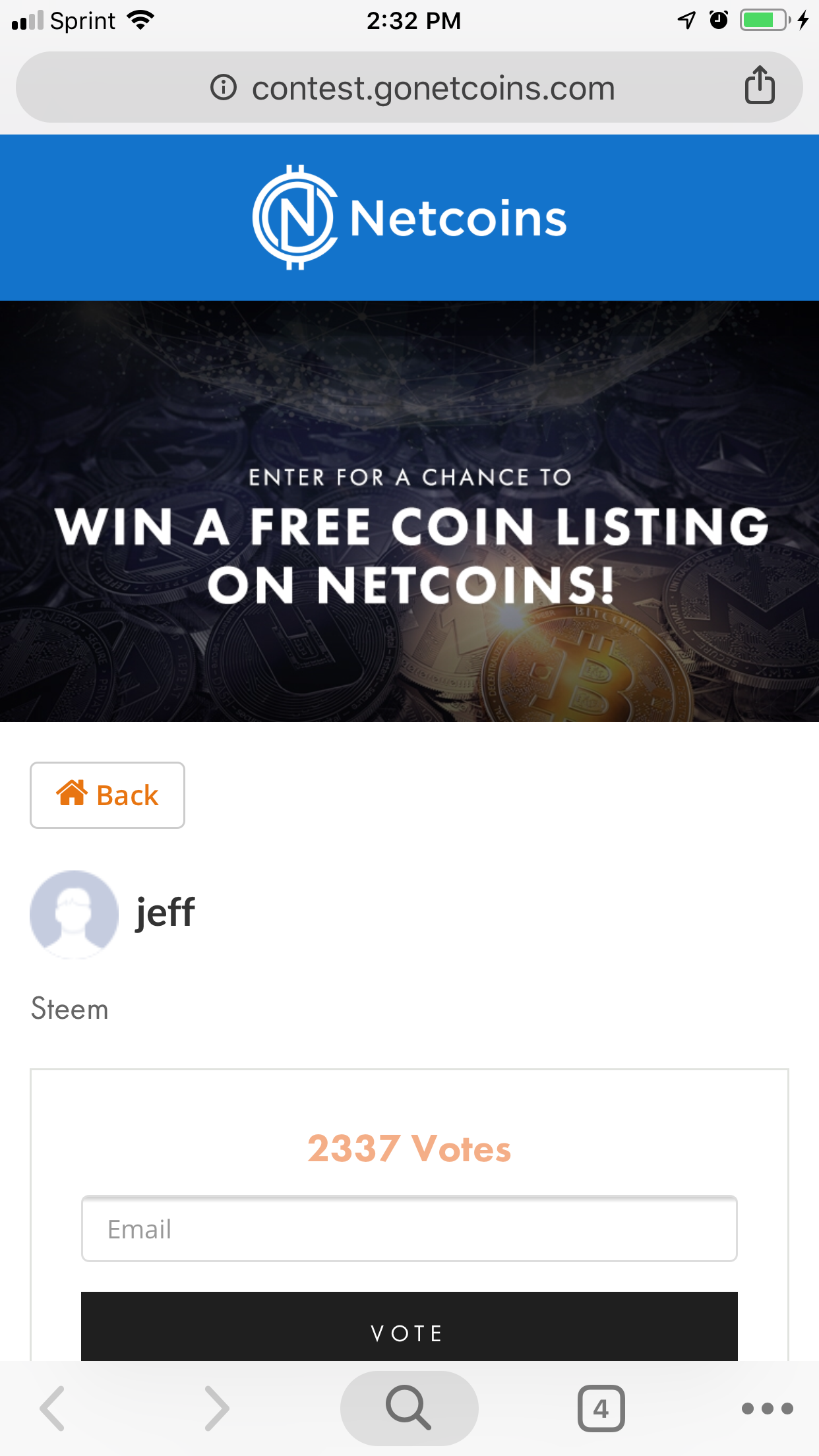
Task: Tap the orange Back button
Action: (x=107, y=795)
